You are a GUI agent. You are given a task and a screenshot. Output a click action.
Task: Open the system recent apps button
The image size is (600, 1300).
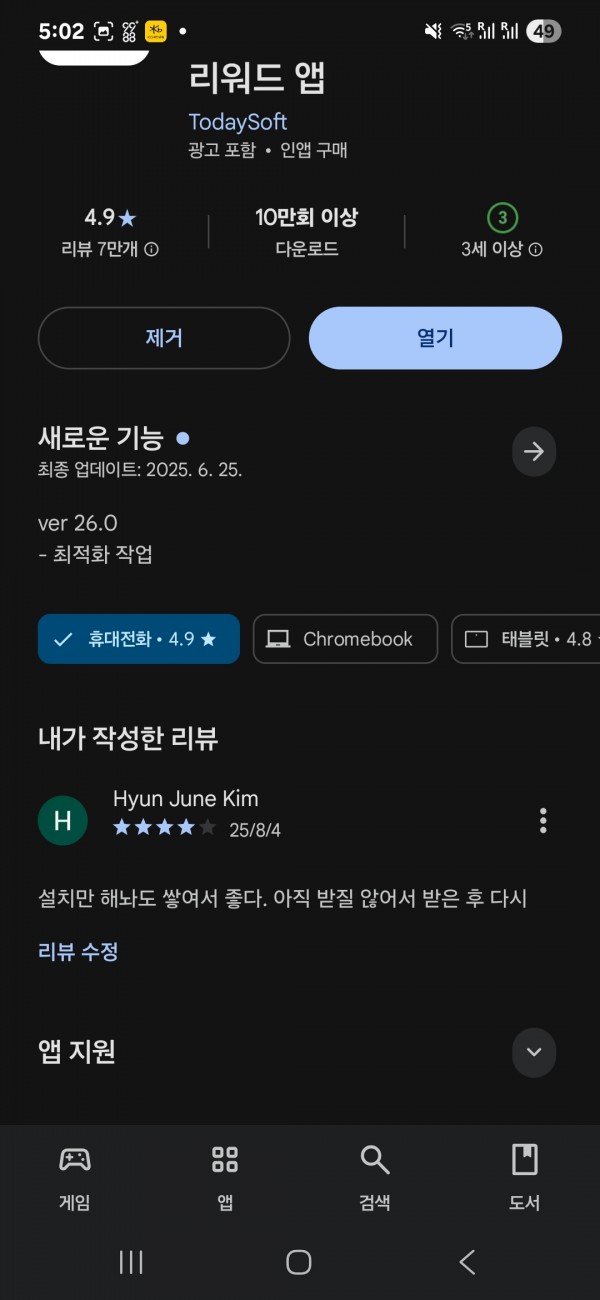pos(131,1262)
